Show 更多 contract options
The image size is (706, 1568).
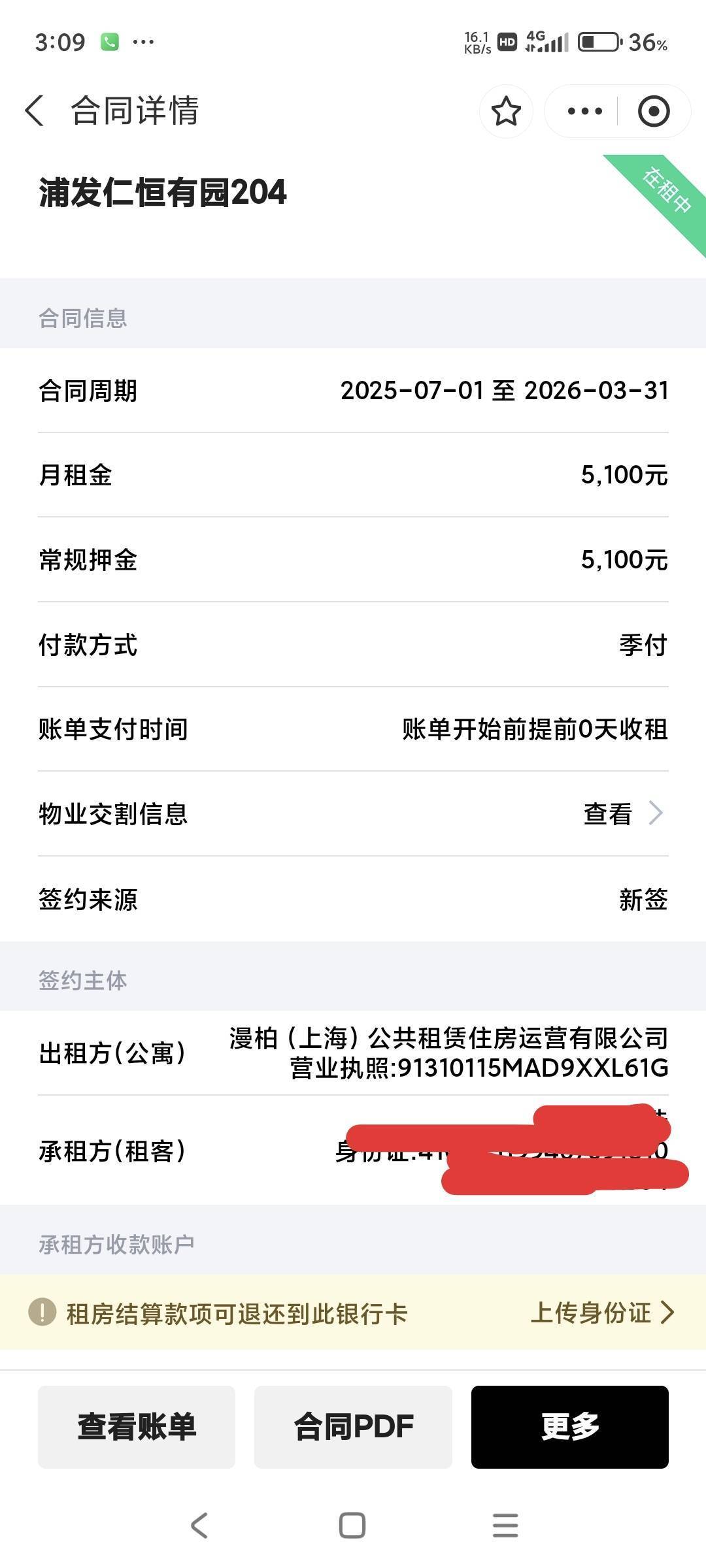point(569,1427)
